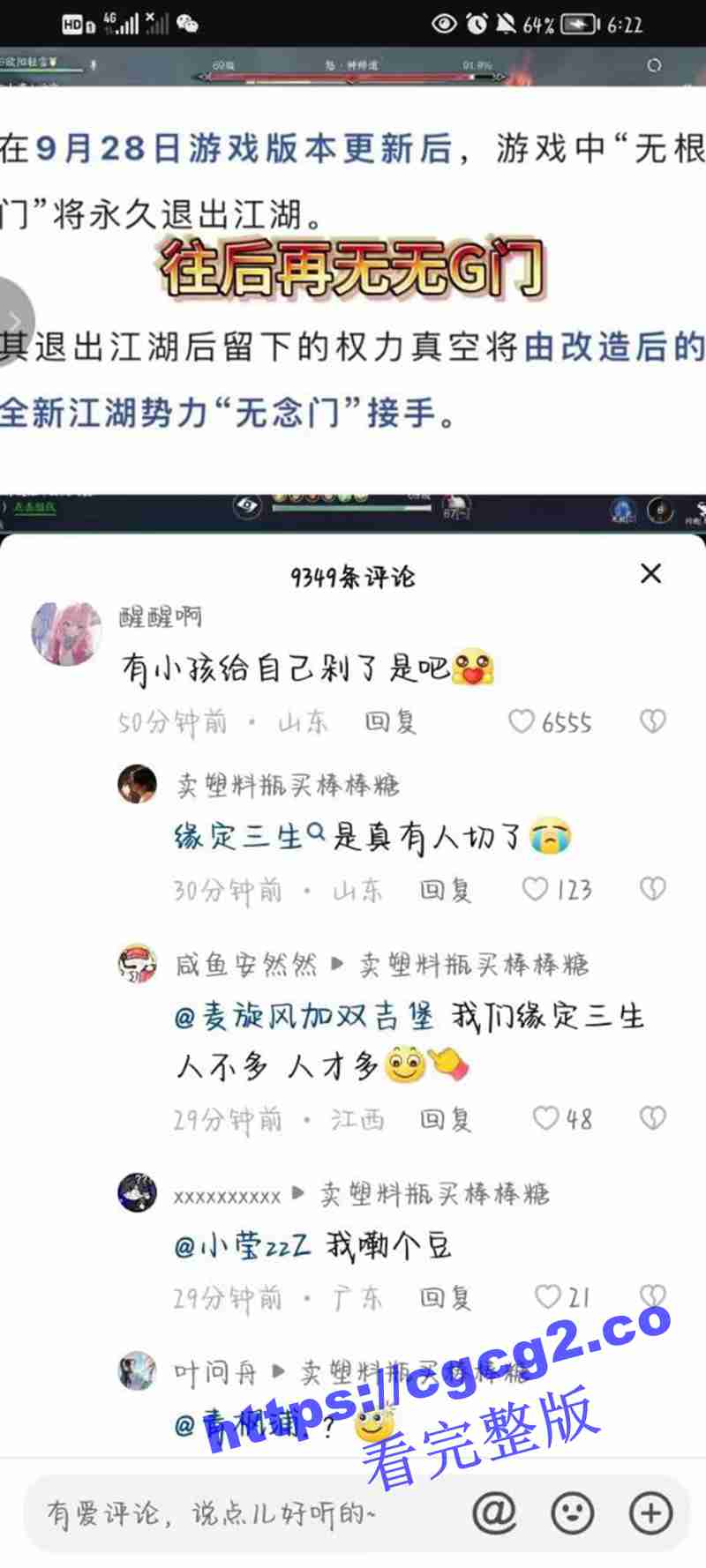Screen dimensions: 706x1568
Task: Reply to 咸鱼安然然's comment from 江西
Action: click(445, 1119)
